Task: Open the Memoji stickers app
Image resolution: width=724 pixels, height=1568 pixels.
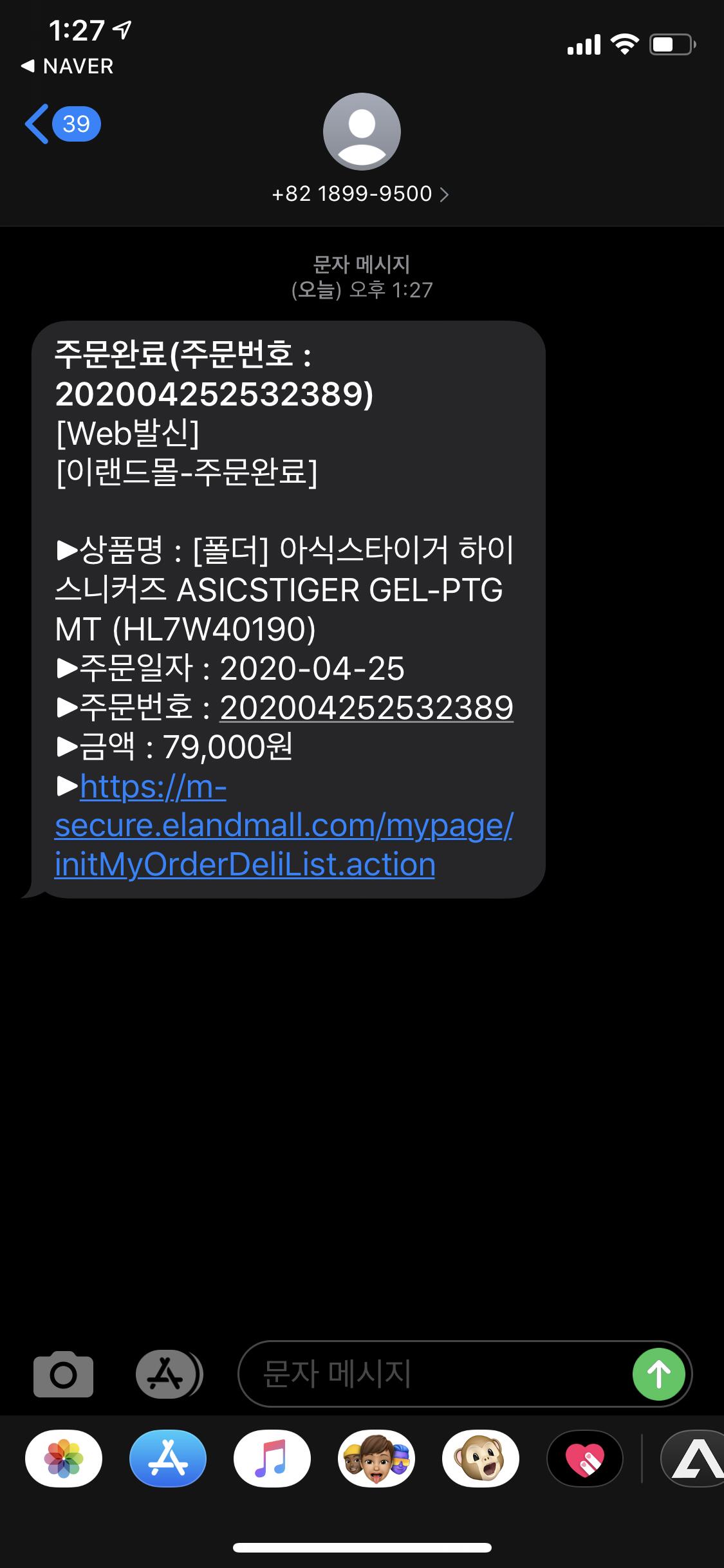Action: pos(376,1459)
